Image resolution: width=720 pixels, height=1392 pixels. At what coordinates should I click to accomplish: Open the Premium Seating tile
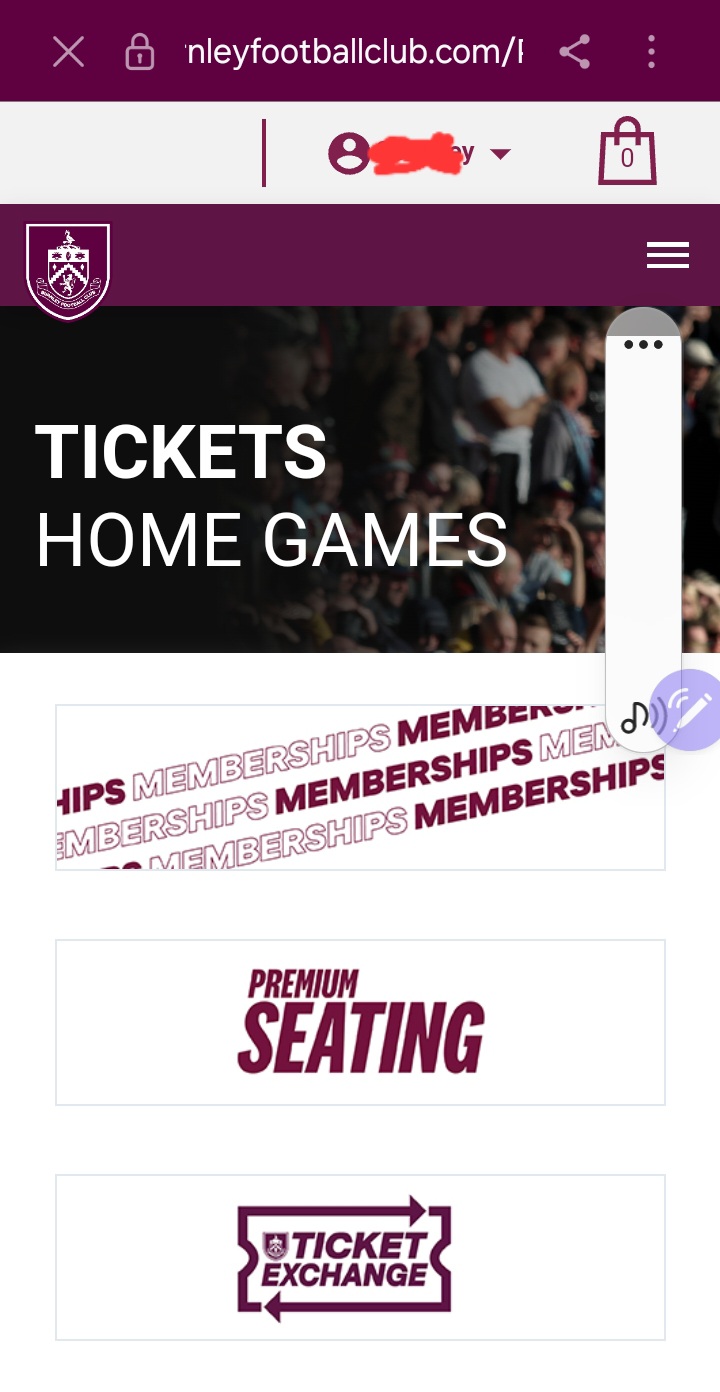[360, 1022]
